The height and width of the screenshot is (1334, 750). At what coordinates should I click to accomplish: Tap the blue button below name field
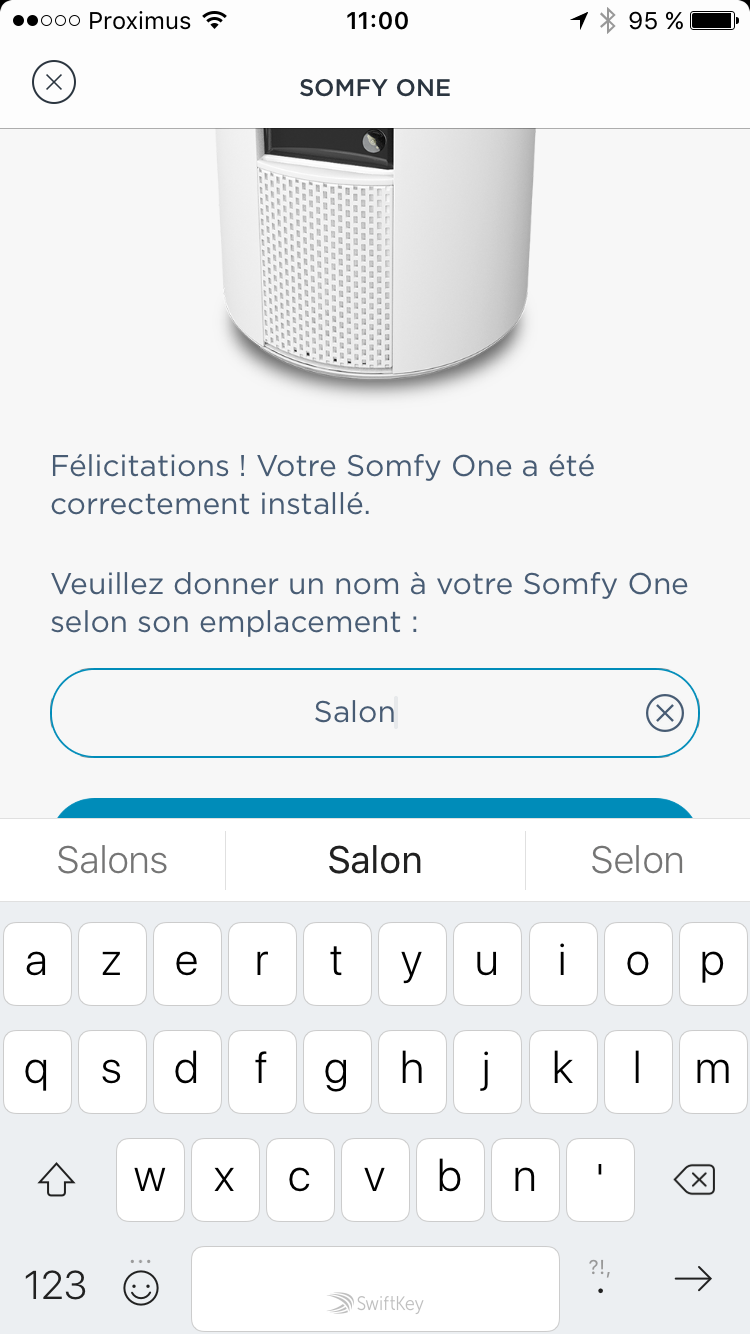[x=375, y=808]
